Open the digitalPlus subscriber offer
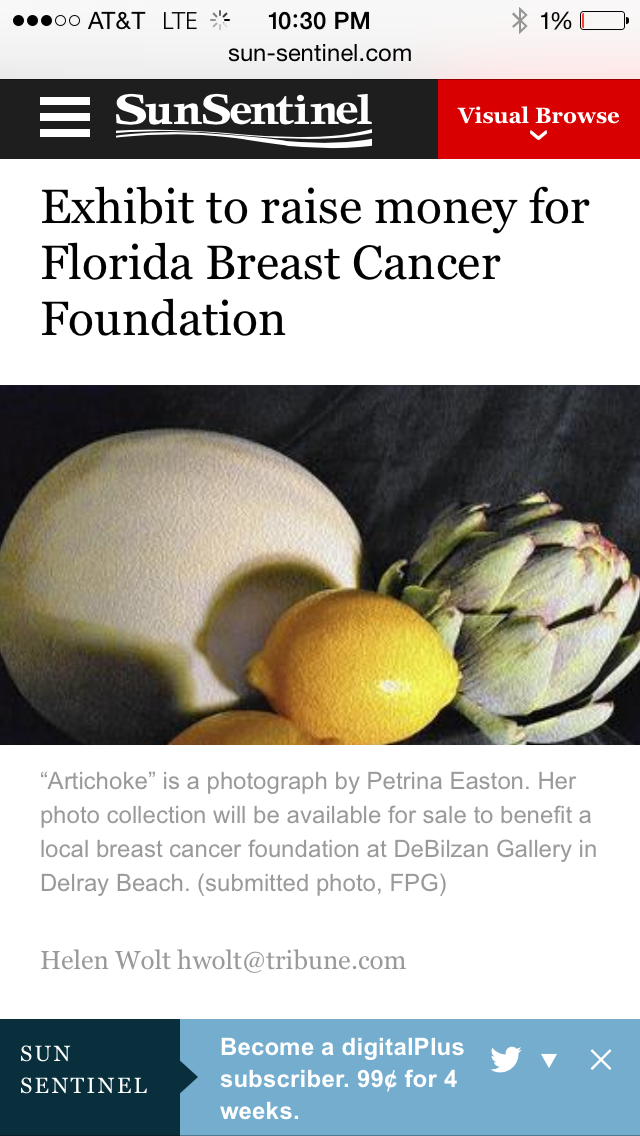This screenshot has width=640, height=1136. pos(342,1078)
